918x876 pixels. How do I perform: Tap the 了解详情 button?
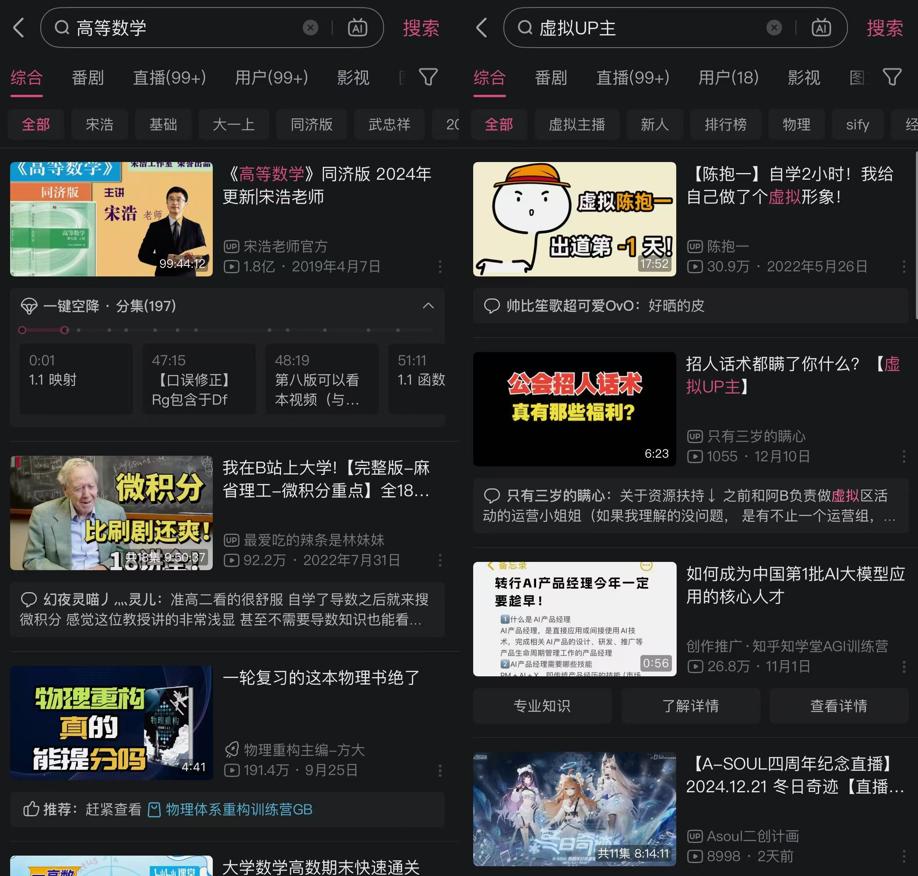tap(690, 706)
